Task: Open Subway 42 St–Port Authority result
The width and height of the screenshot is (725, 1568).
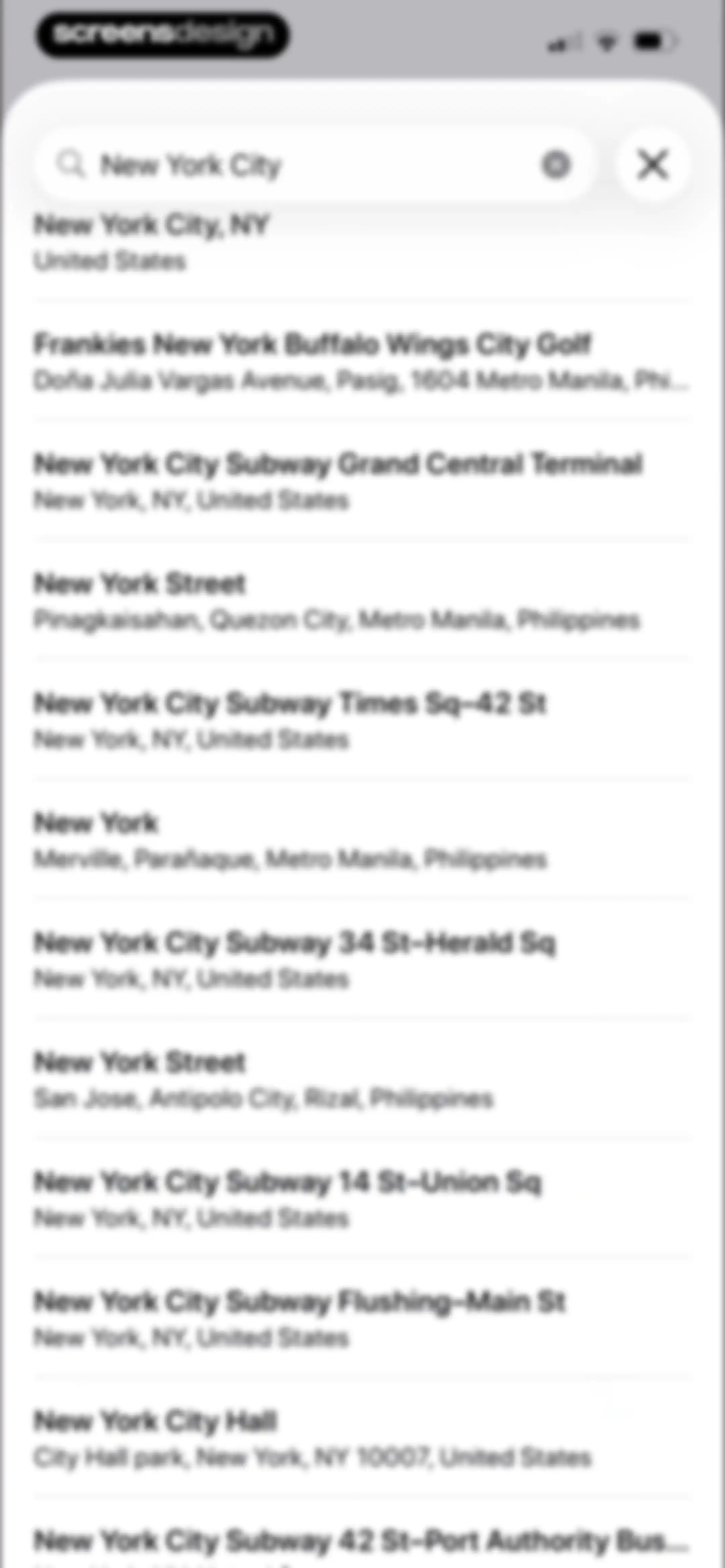Action: [x=362, y=1540]
